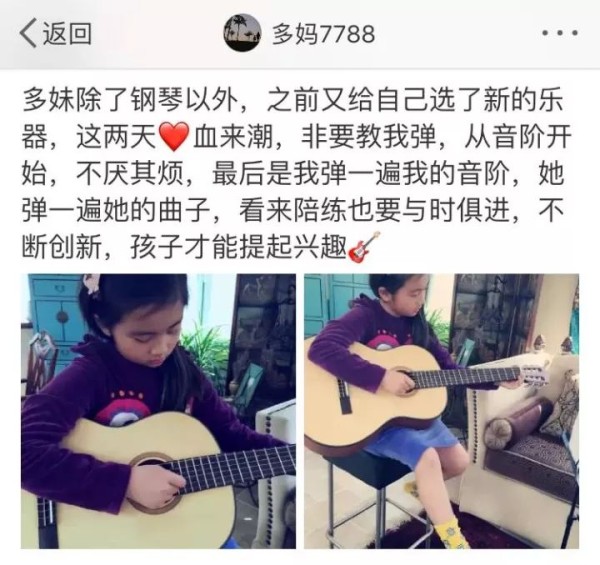This screenshot has width=600, height=565.
Task: Open the three-dot overflow menu
Action: [558, 33]
